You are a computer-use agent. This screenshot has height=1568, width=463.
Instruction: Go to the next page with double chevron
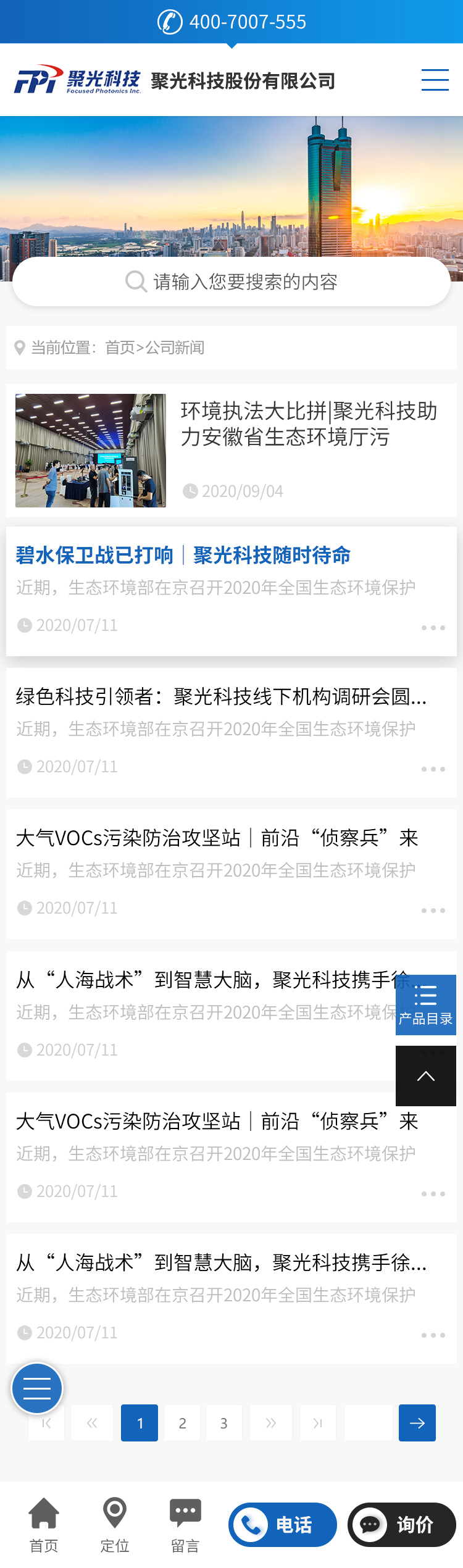coord(271,1423)
